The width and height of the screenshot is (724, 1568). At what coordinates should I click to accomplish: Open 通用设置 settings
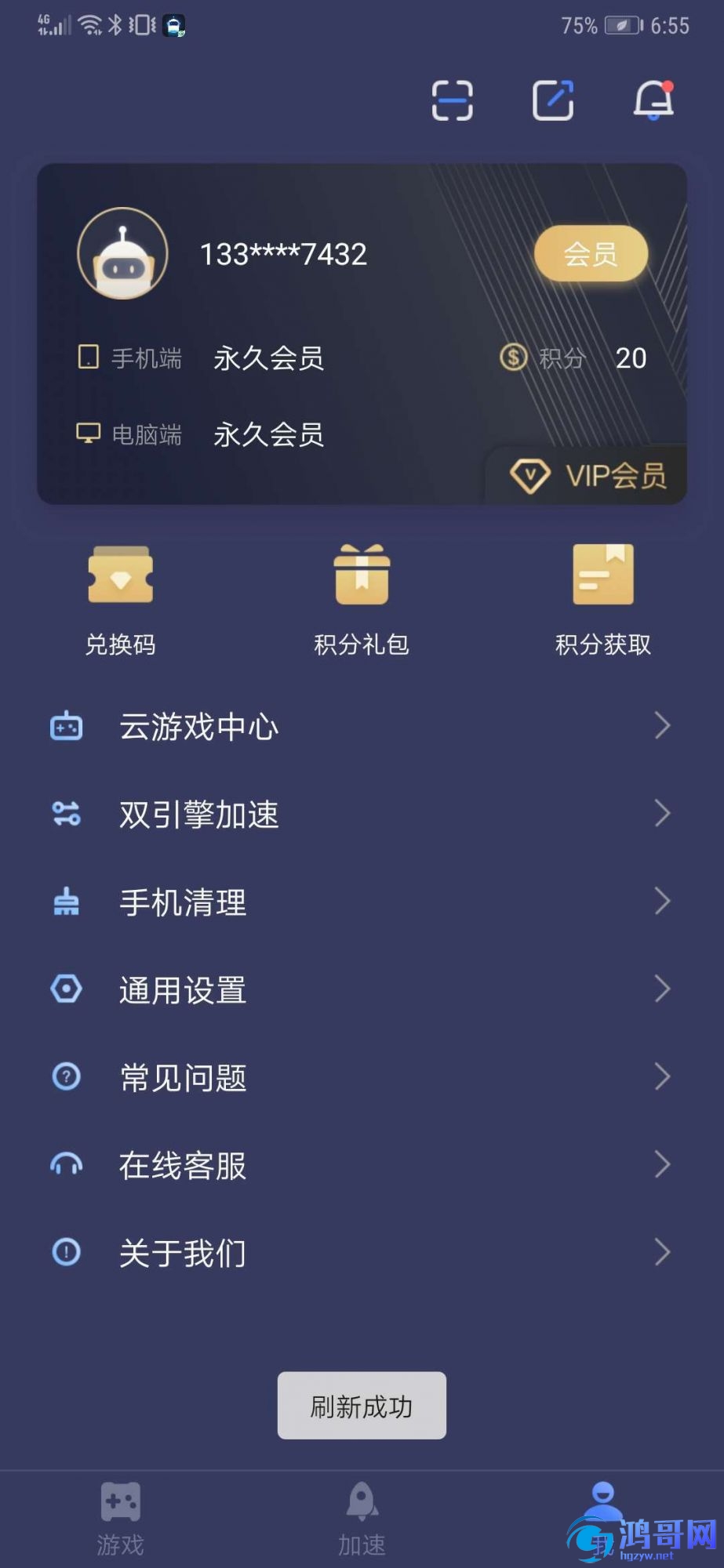pyautogui.click(x=362, y=990)
